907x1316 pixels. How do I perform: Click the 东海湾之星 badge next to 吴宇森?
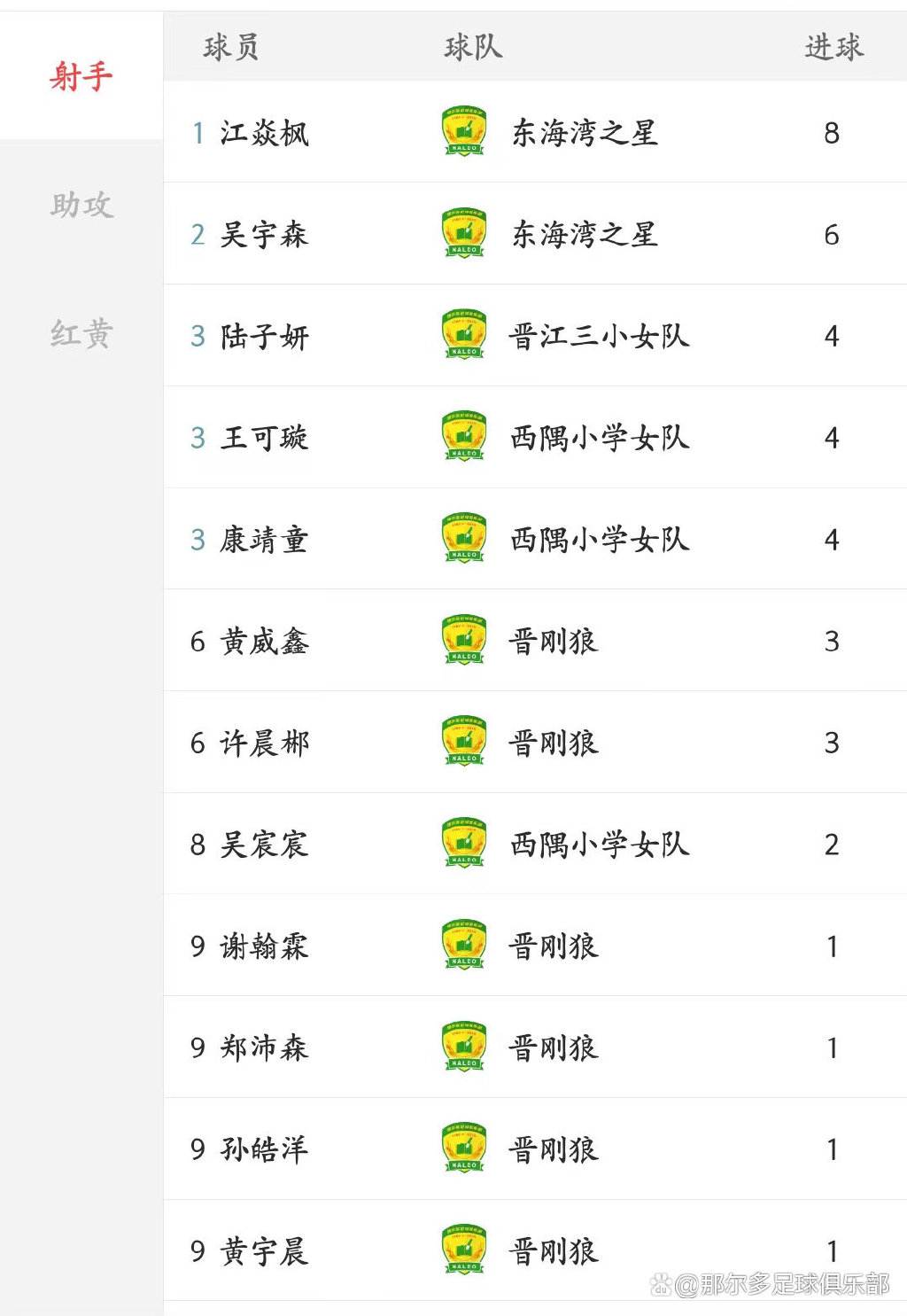click(461, 234)
